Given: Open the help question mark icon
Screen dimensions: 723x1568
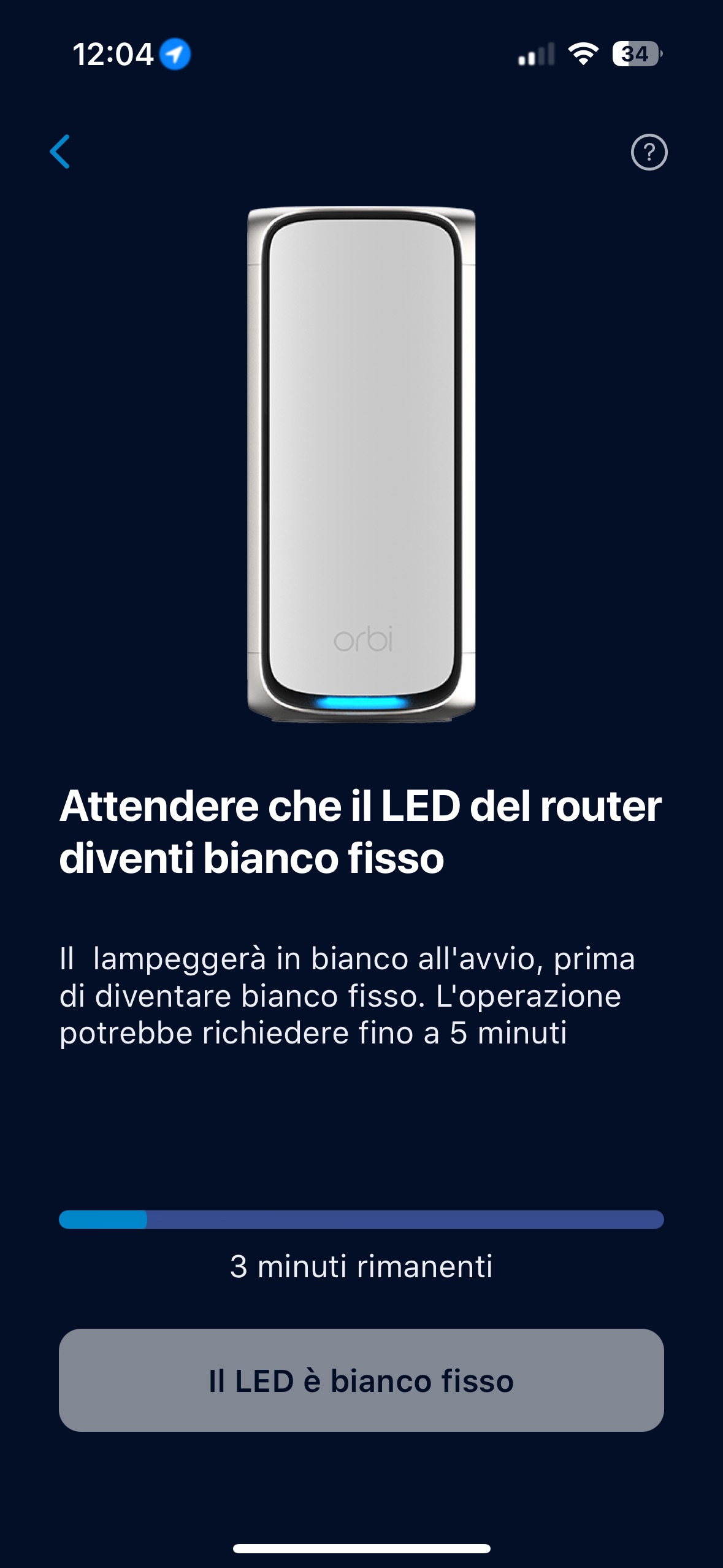Looking at the screenshot, I should [649, 152].
